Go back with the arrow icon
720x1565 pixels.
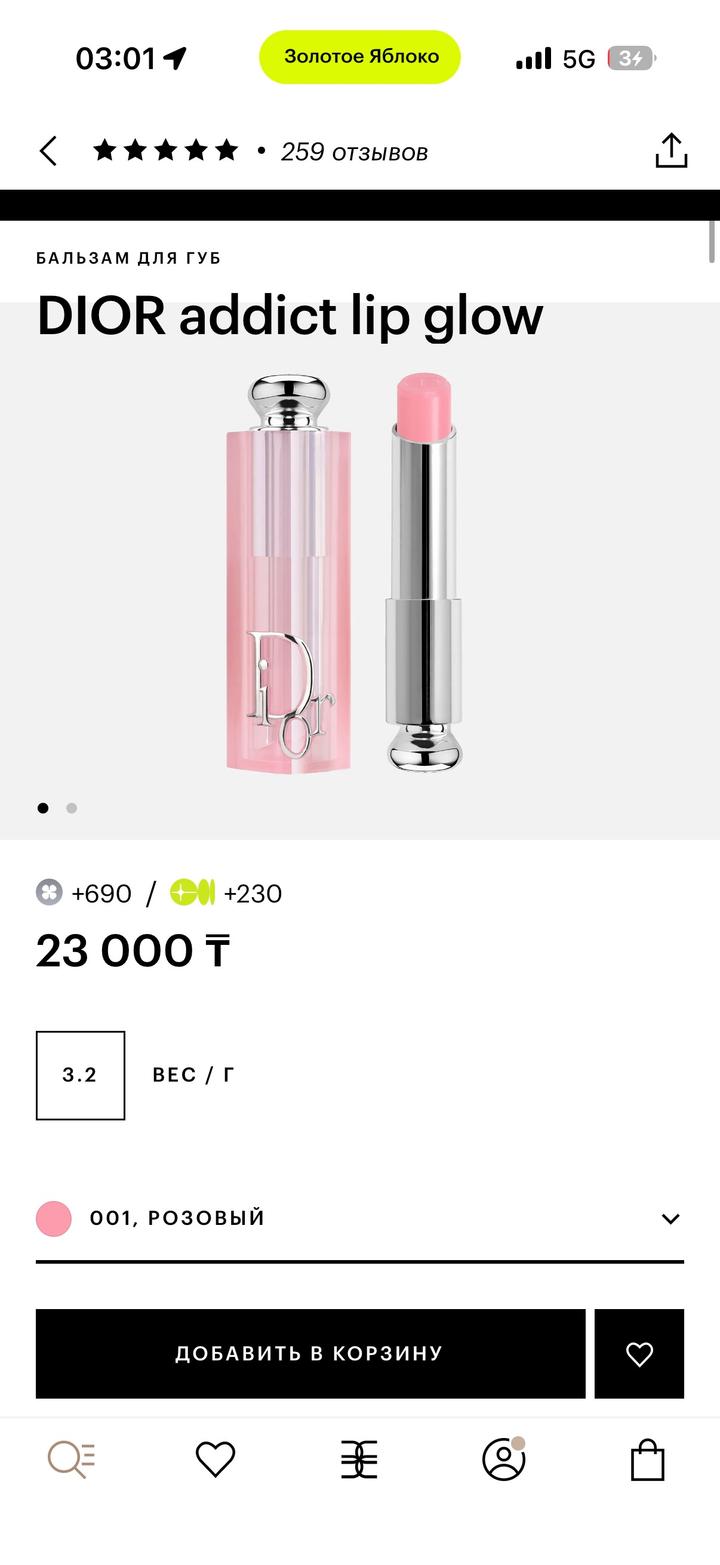pos(48,152)
